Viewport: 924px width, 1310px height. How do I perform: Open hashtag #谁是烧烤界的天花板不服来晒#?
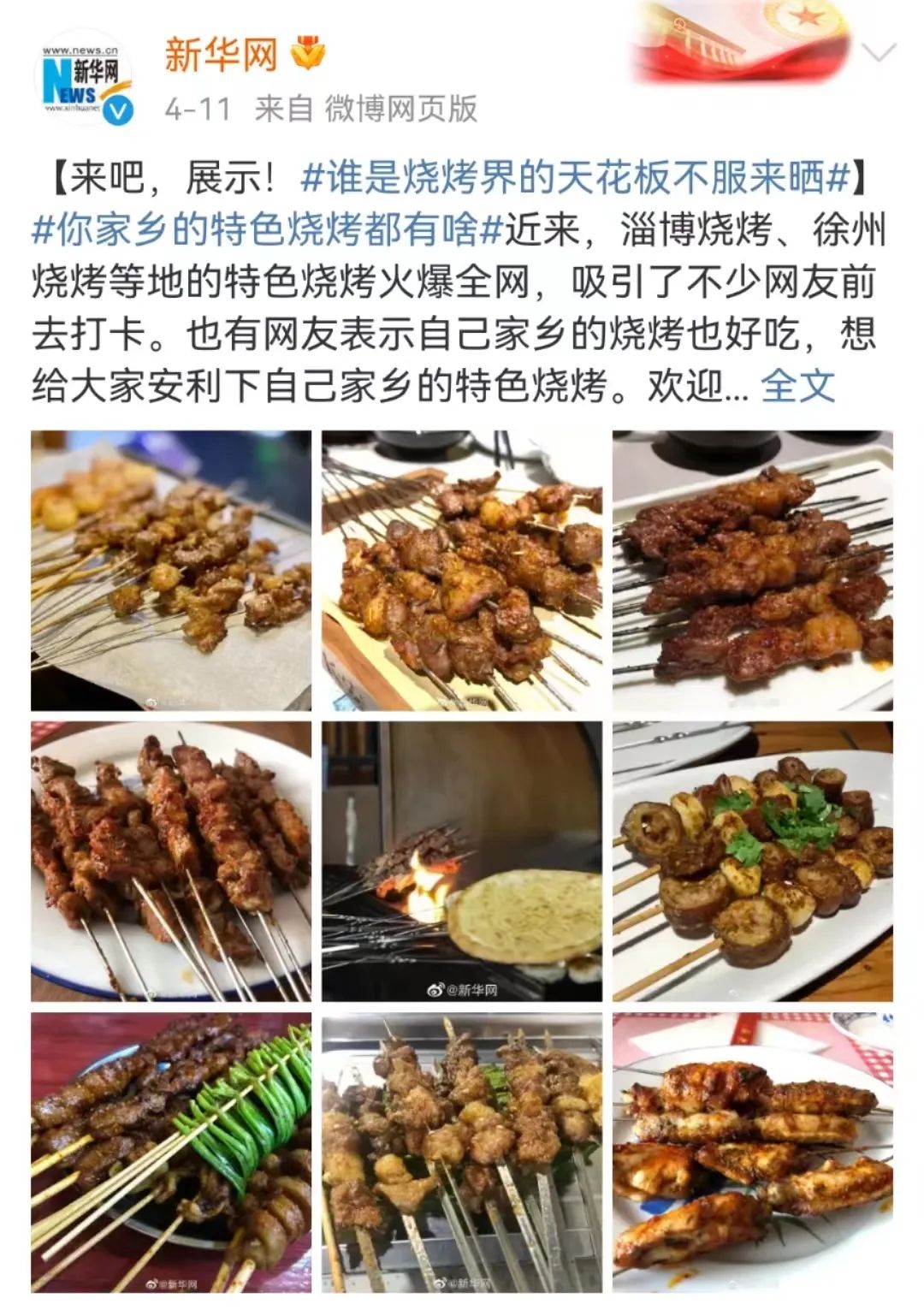[x=575, y=179]
